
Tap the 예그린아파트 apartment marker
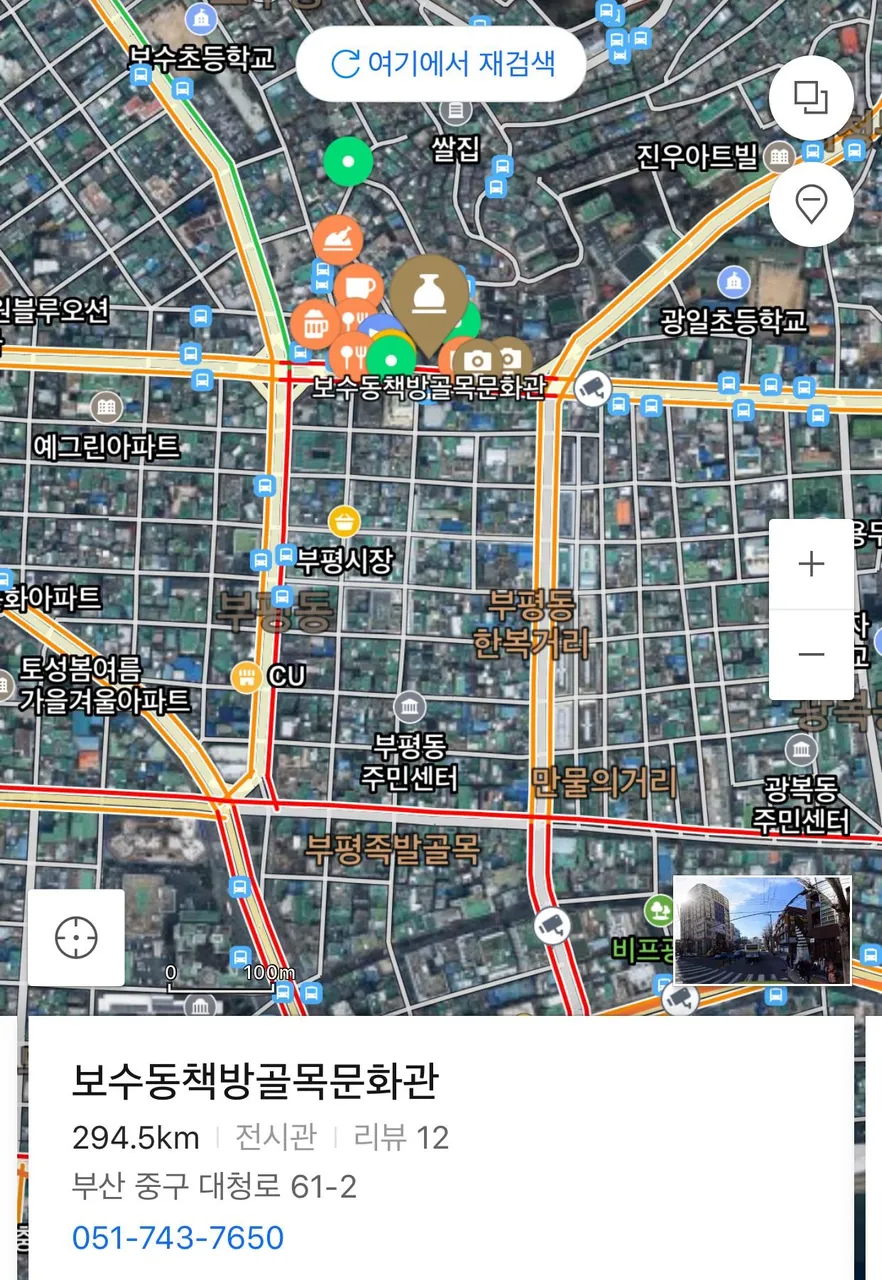106,407
